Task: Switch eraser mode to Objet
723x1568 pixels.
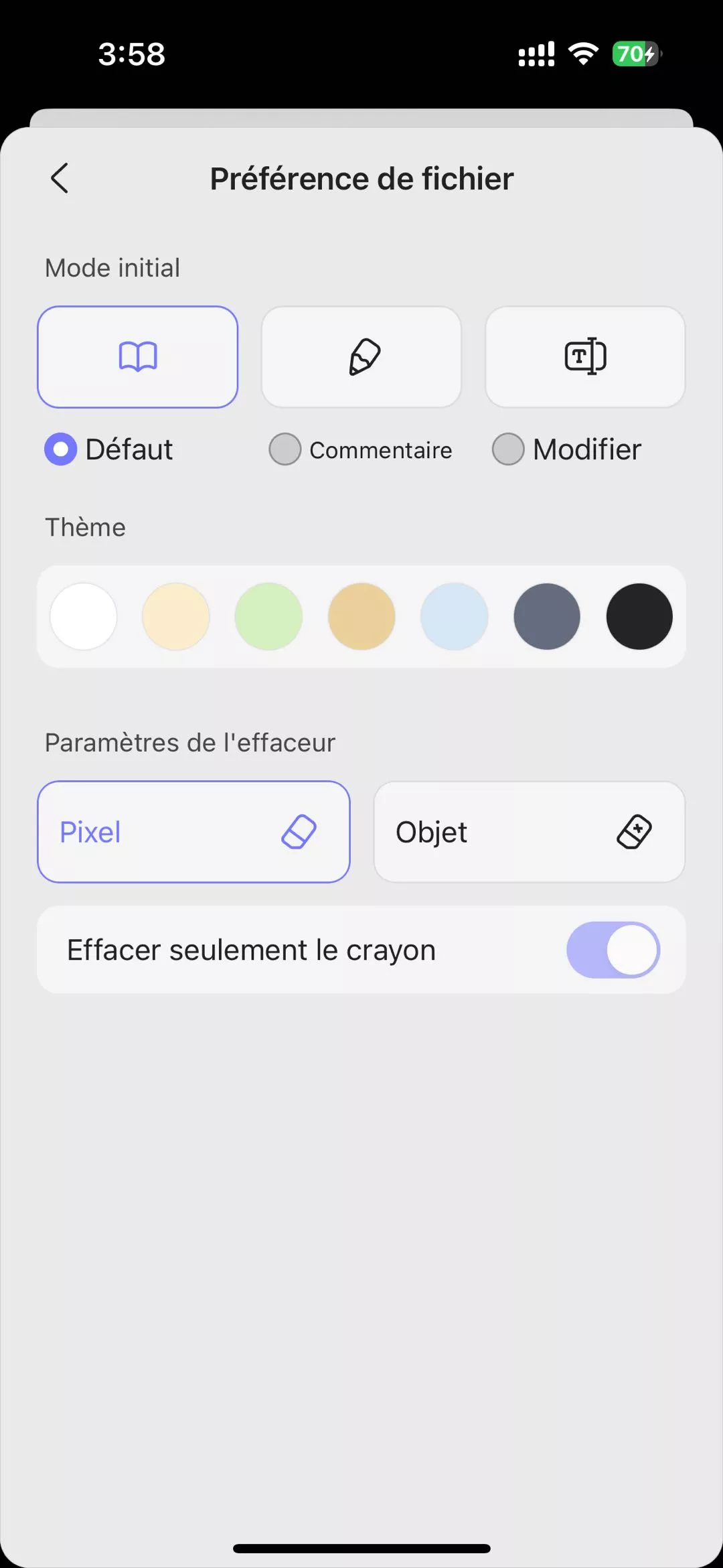Action: tap(528, 832)
